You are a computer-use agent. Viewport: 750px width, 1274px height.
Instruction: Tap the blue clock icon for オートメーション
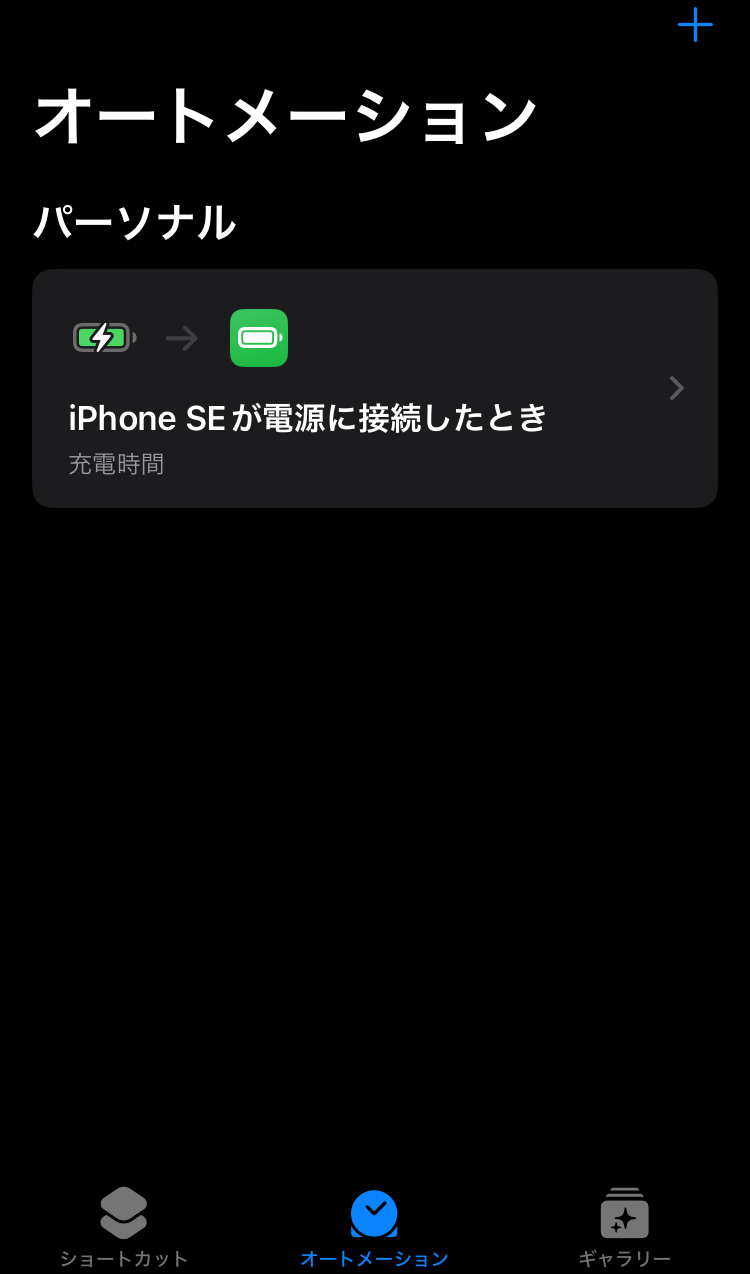(x=374, y=1210)
